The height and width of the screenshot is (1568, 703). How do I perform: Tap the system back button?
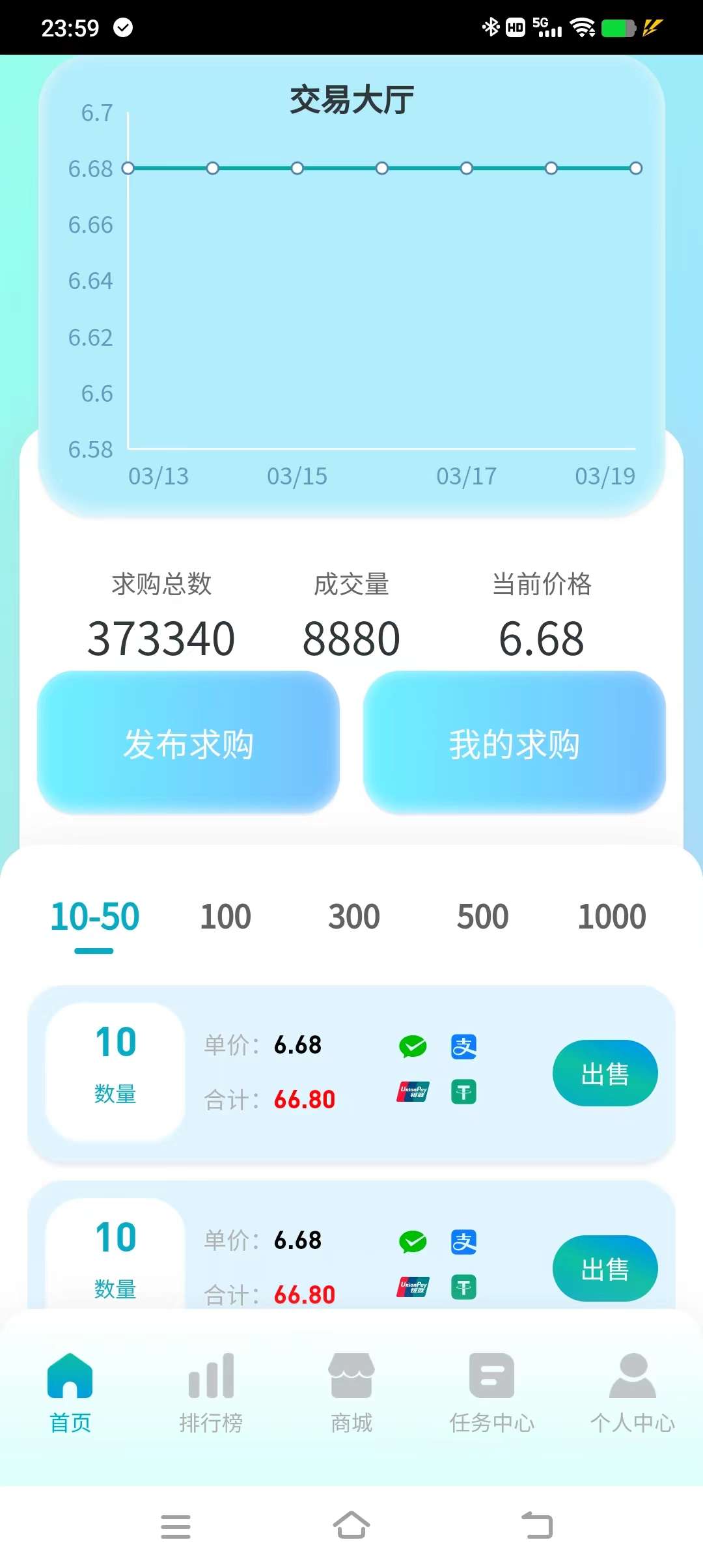coord(537,1525)
